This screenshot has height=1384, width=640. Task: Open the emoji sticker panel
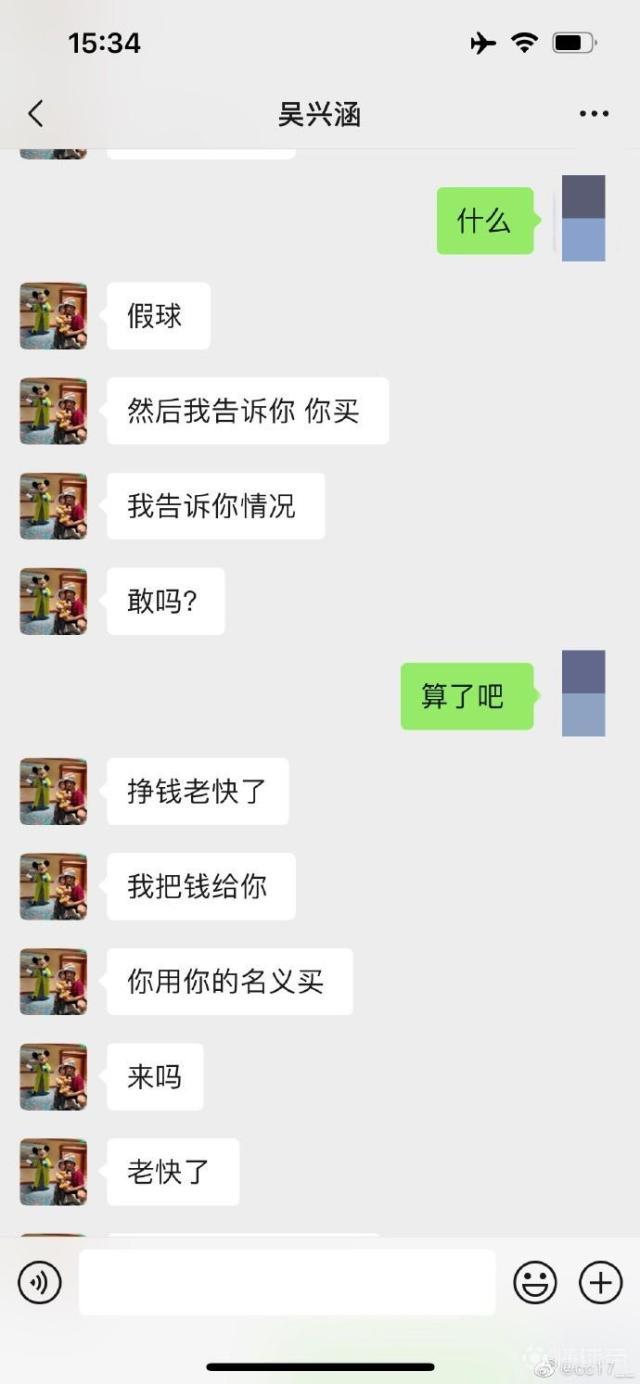coord(535,1282)
